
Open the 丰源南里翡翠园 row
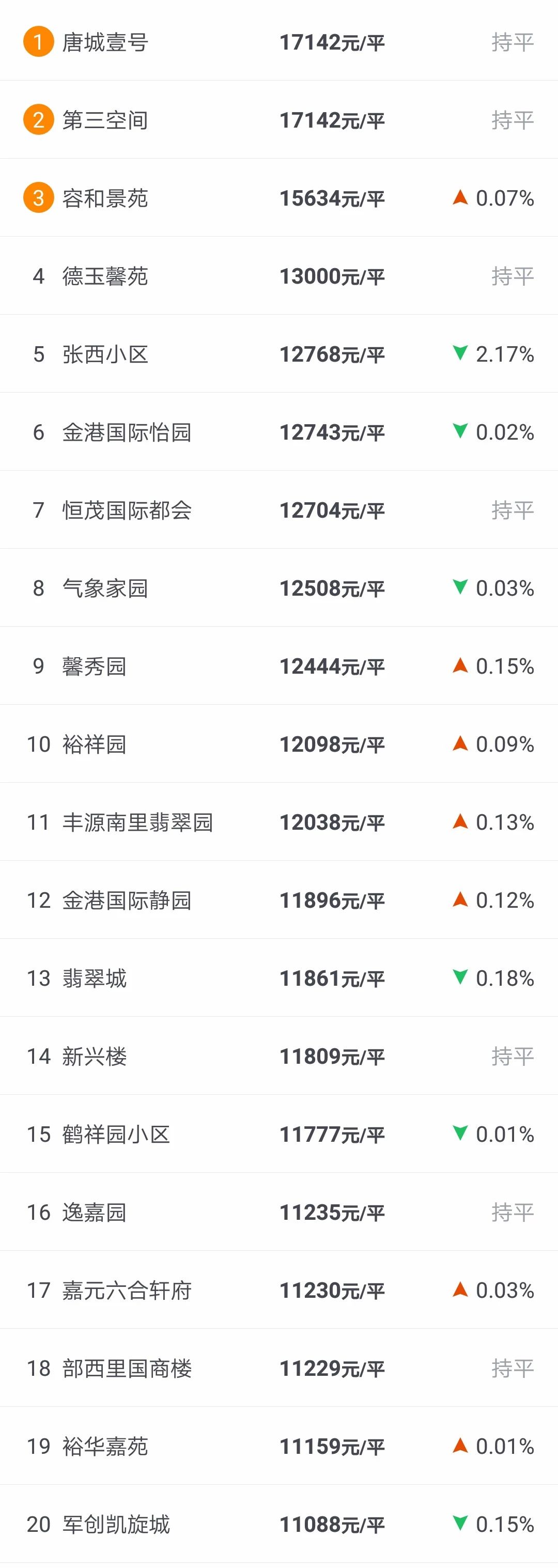(x=137, y=822)
